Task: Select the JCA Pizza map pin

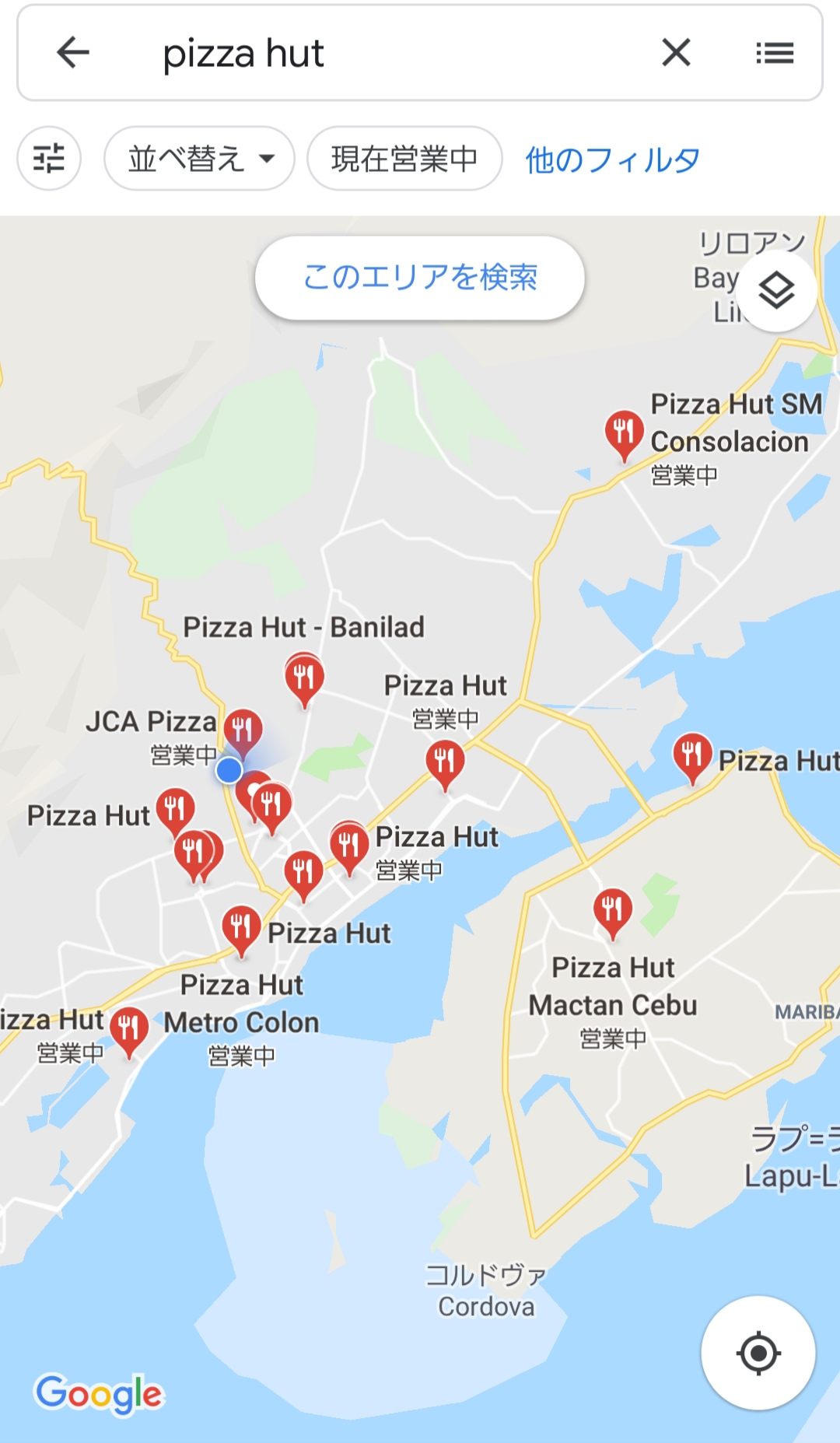Action: coord(243,730)
